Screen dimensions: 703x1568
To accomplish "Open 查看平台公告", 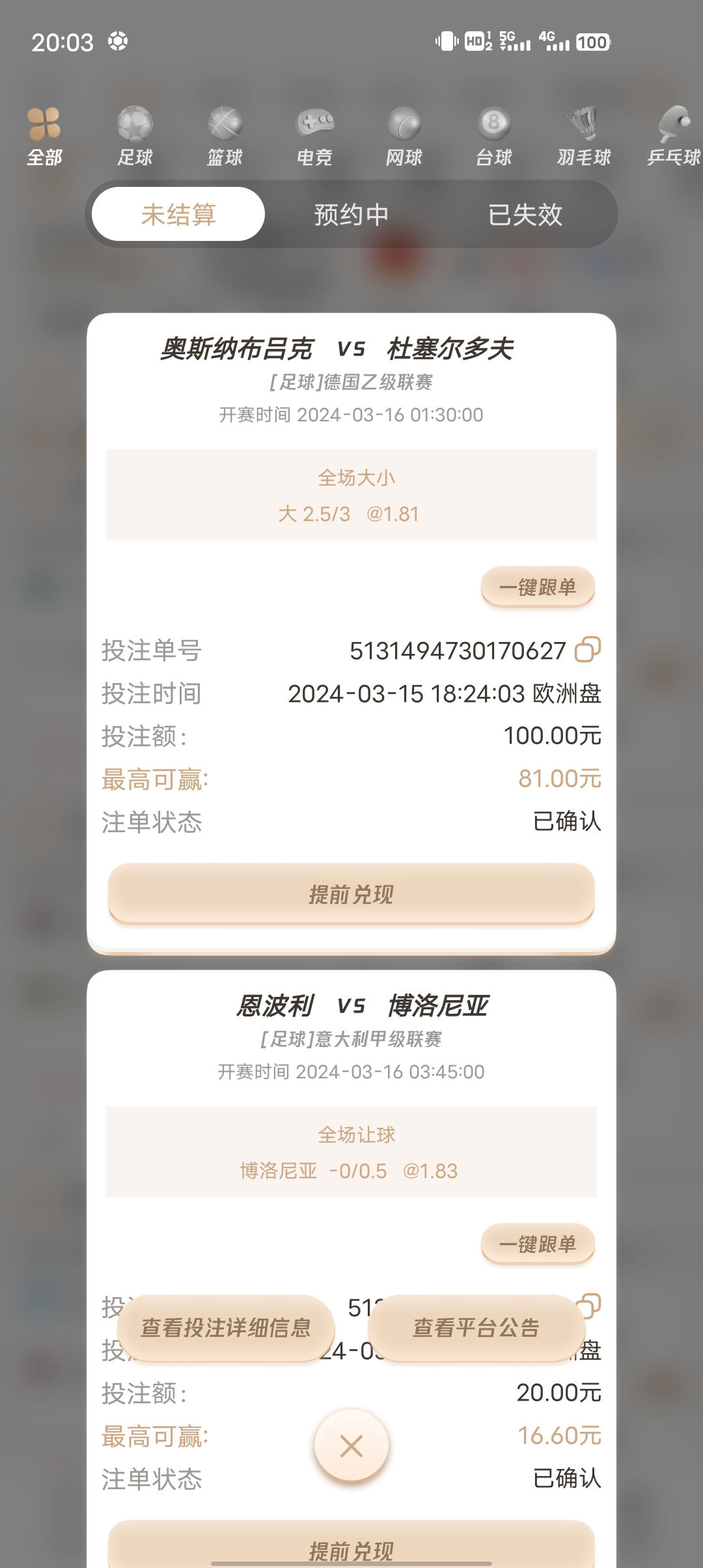I will 476,1328.
